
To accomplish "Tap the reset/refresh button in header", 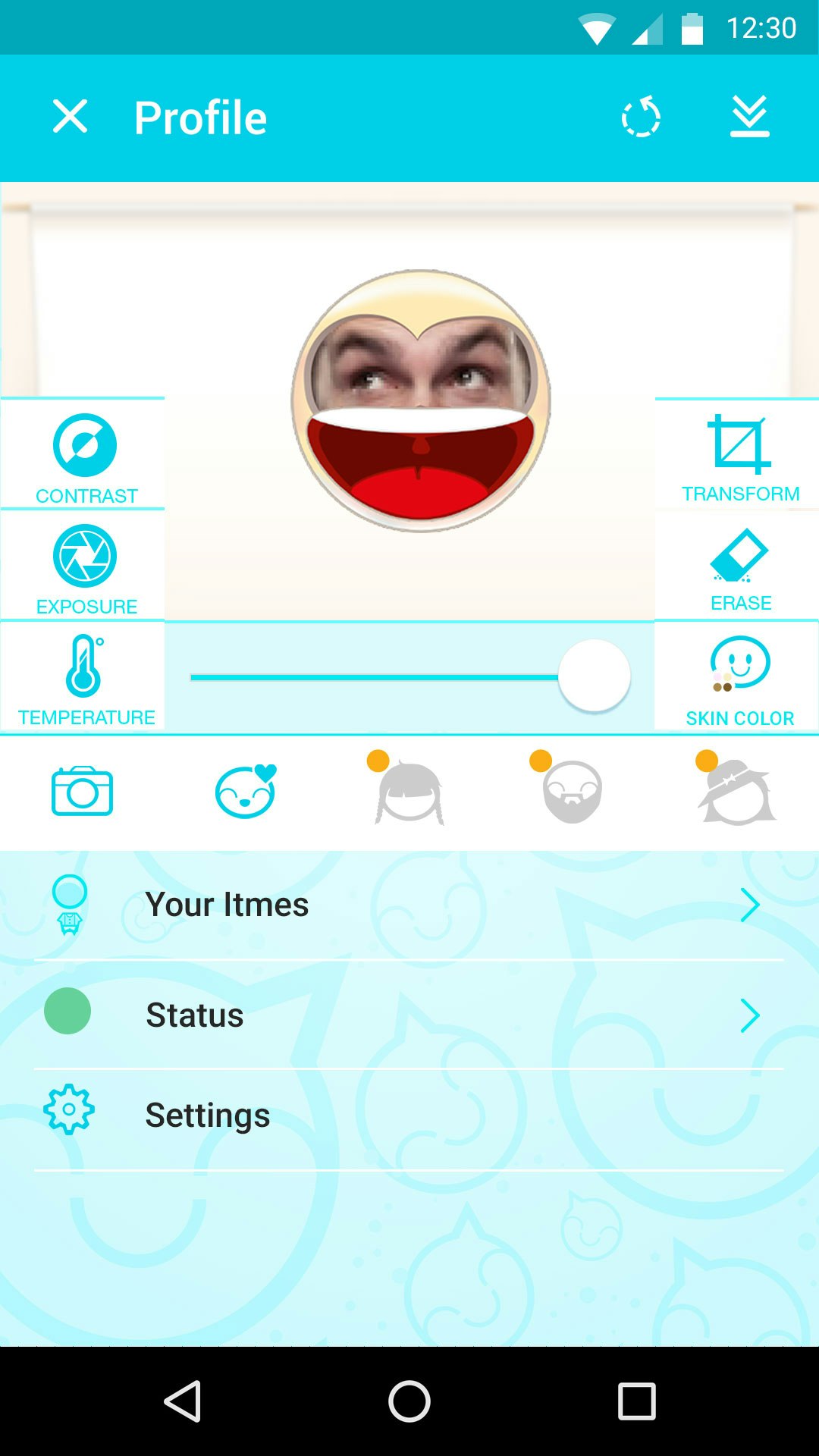I will point(641,118).
